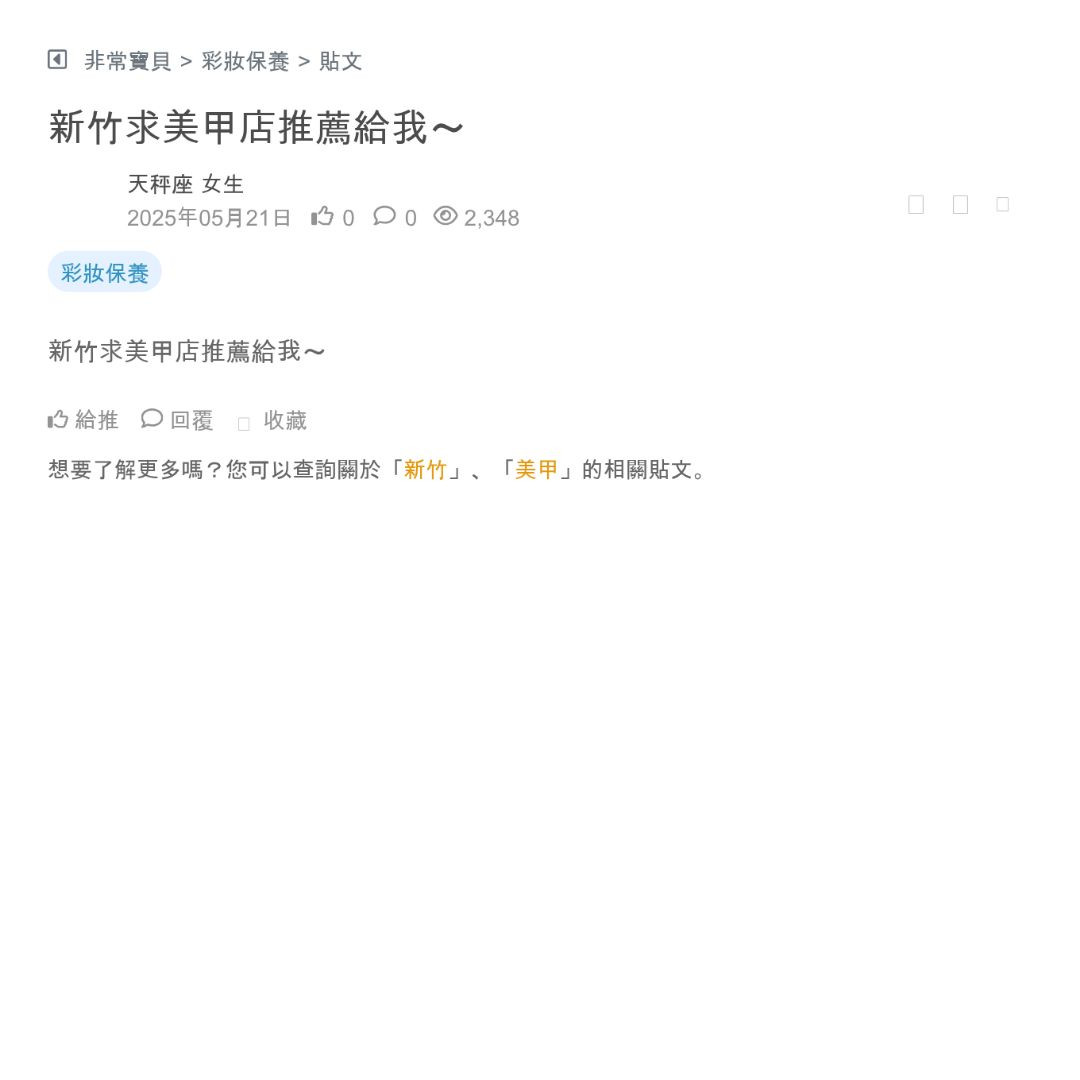Tap the back arrow icon
This screenshot has width=1080, height=1080.
point(57,60)
